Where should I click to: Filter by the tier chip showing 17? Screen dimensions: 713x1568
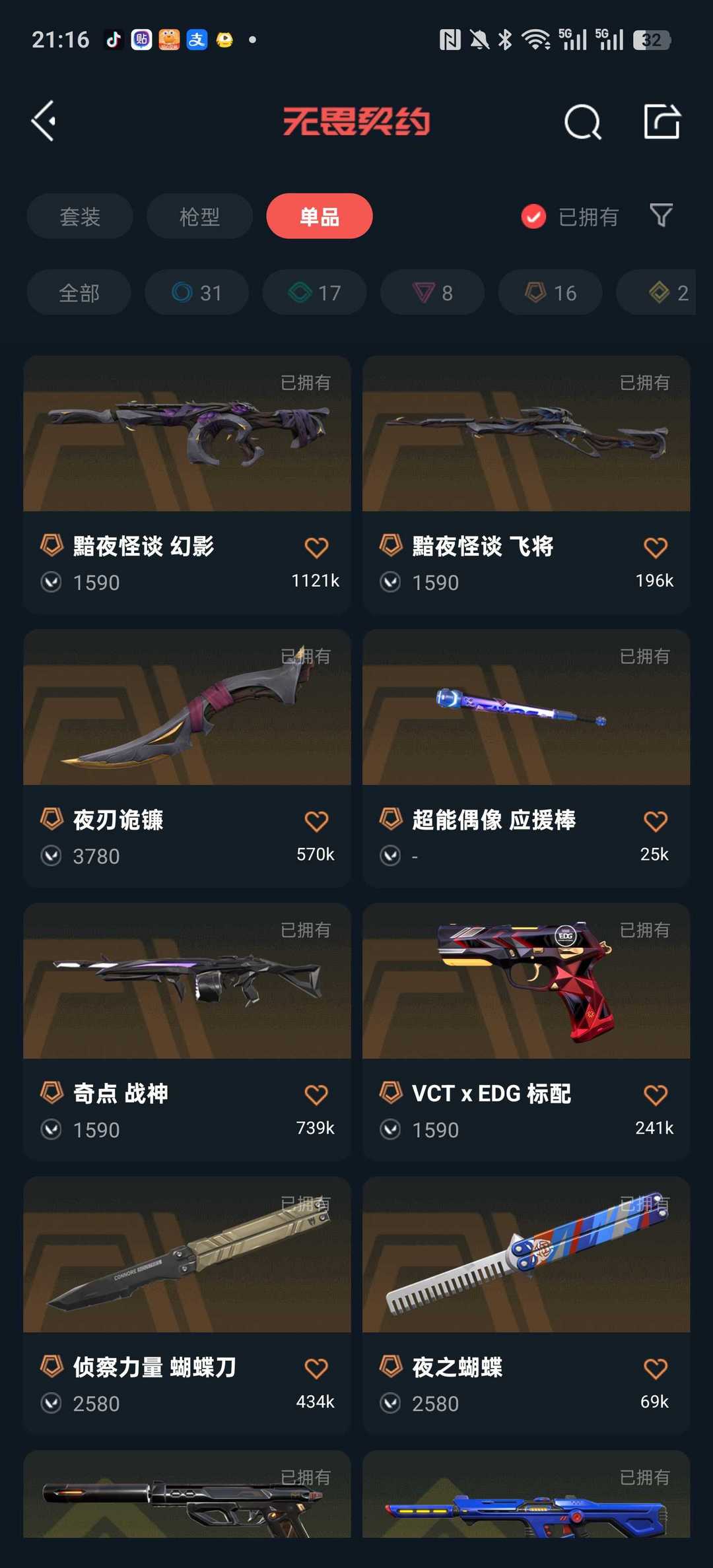[x=314, y=292]
